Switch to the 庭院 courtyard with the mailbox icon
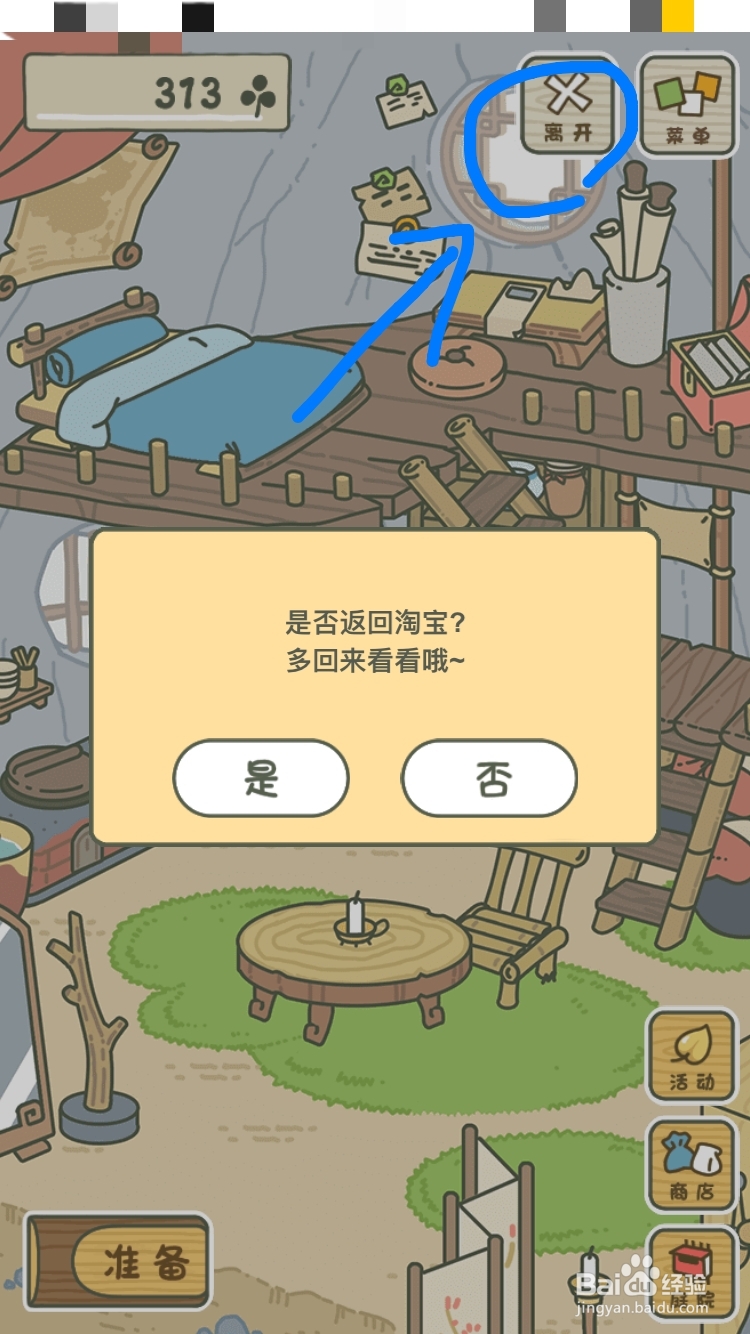750x1334 pixels. click(692, 1270)
